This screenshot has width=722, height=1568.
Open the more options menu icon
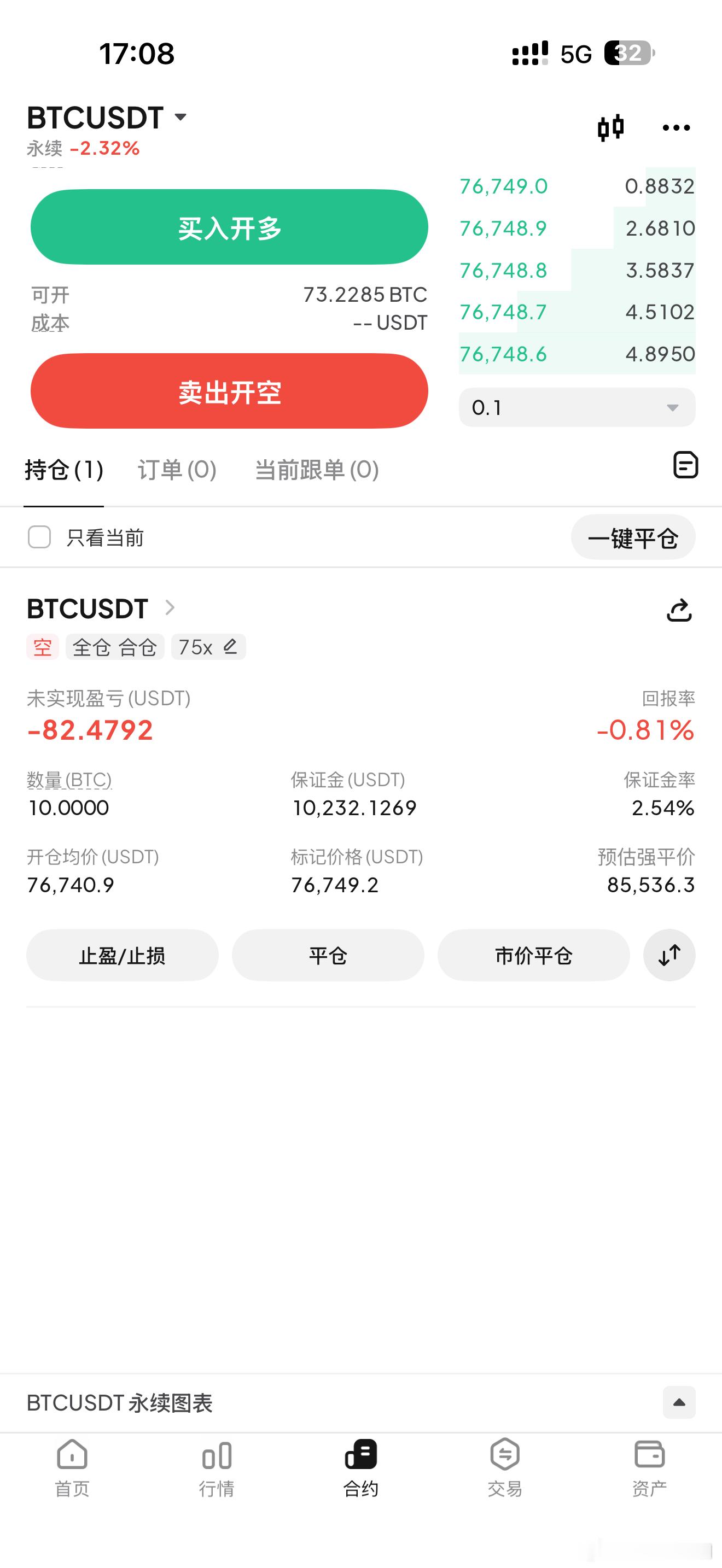click(x=676, y=128)
